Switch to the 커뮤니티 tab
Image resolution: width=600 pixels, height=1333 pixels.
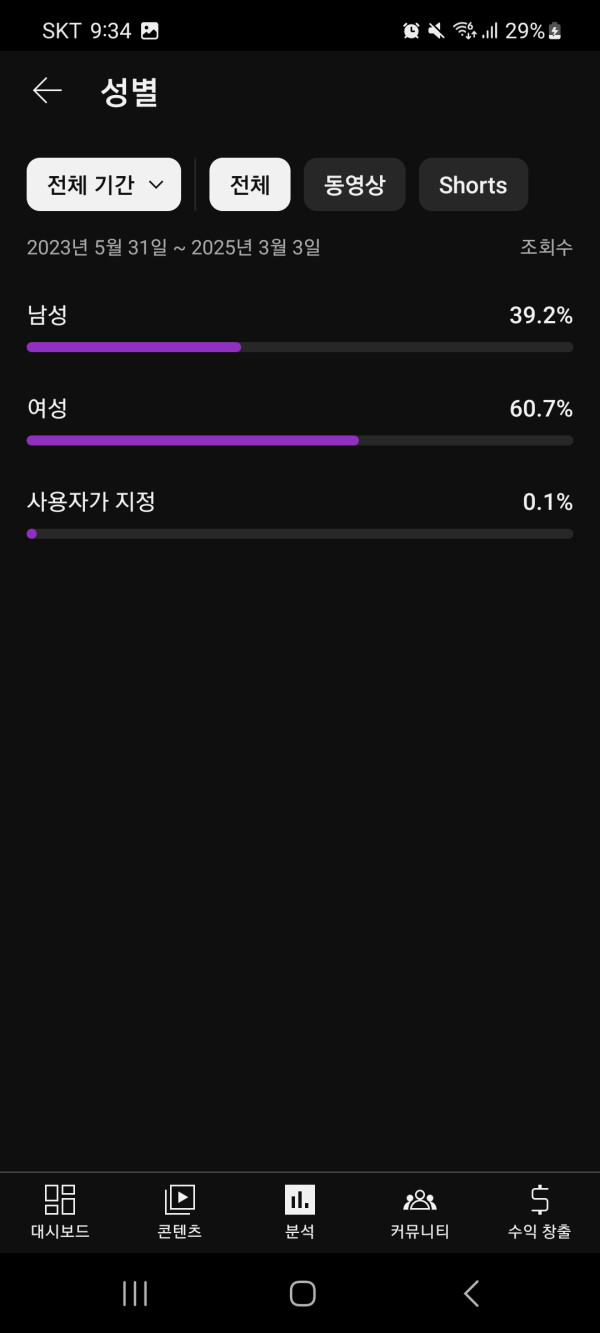[420, 1211]
